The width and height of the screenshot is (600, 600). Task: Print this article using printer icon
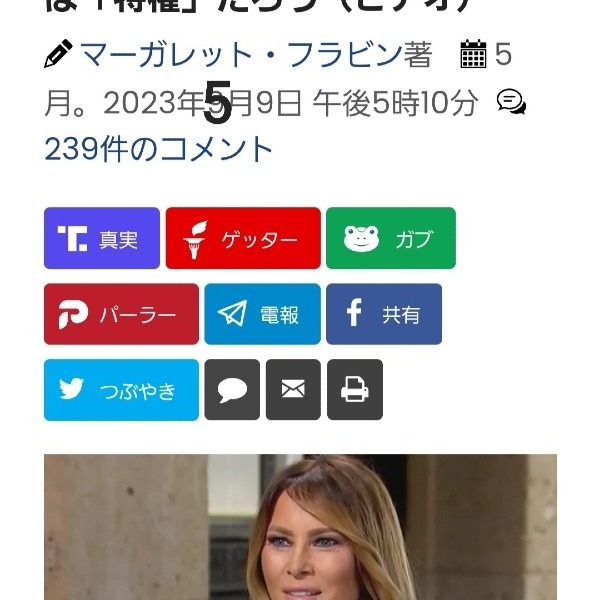(355, 390)
